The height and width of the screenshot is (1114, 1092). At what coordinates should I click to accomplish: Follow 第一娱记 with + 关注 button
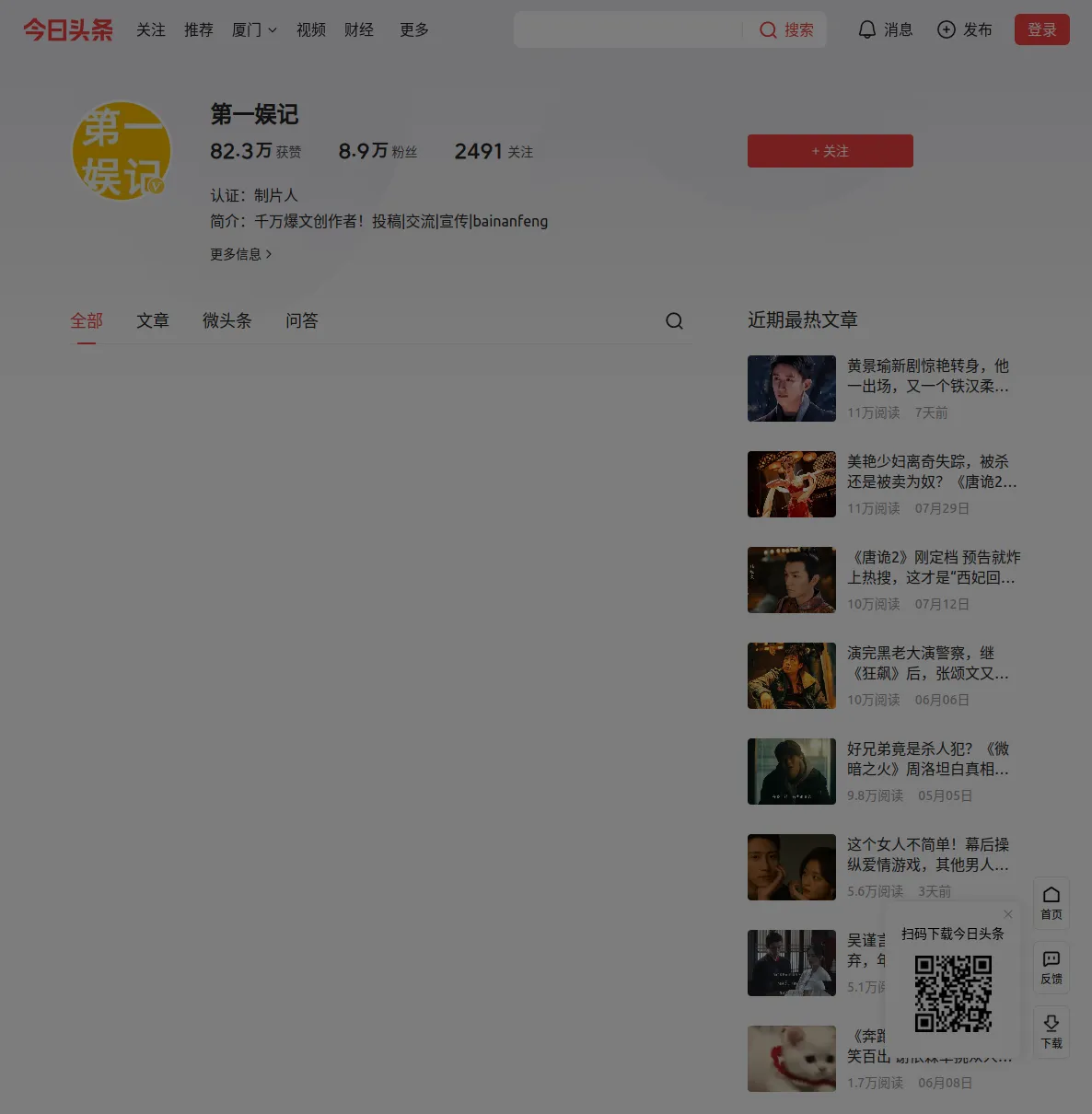coord(830,151)
